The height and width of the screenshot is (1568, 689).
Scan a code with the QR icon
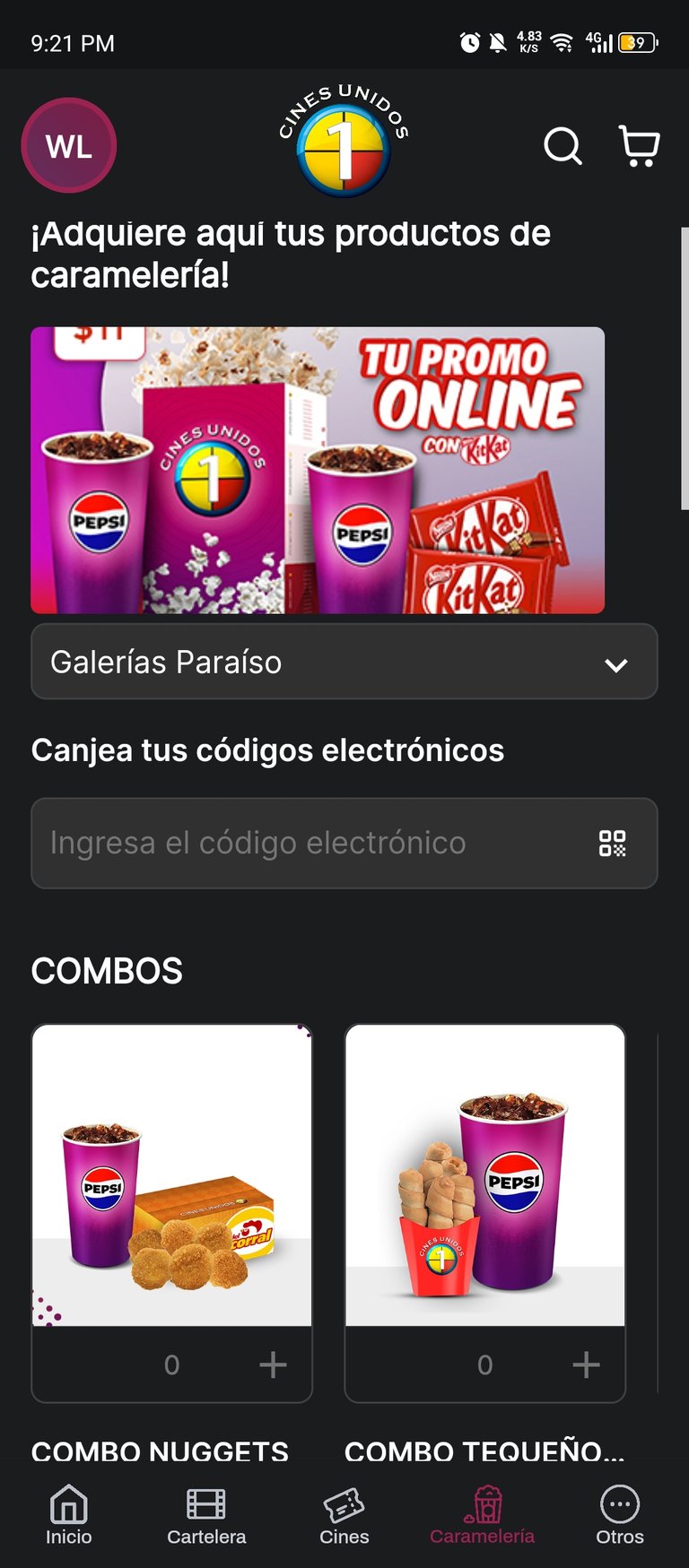613,844
